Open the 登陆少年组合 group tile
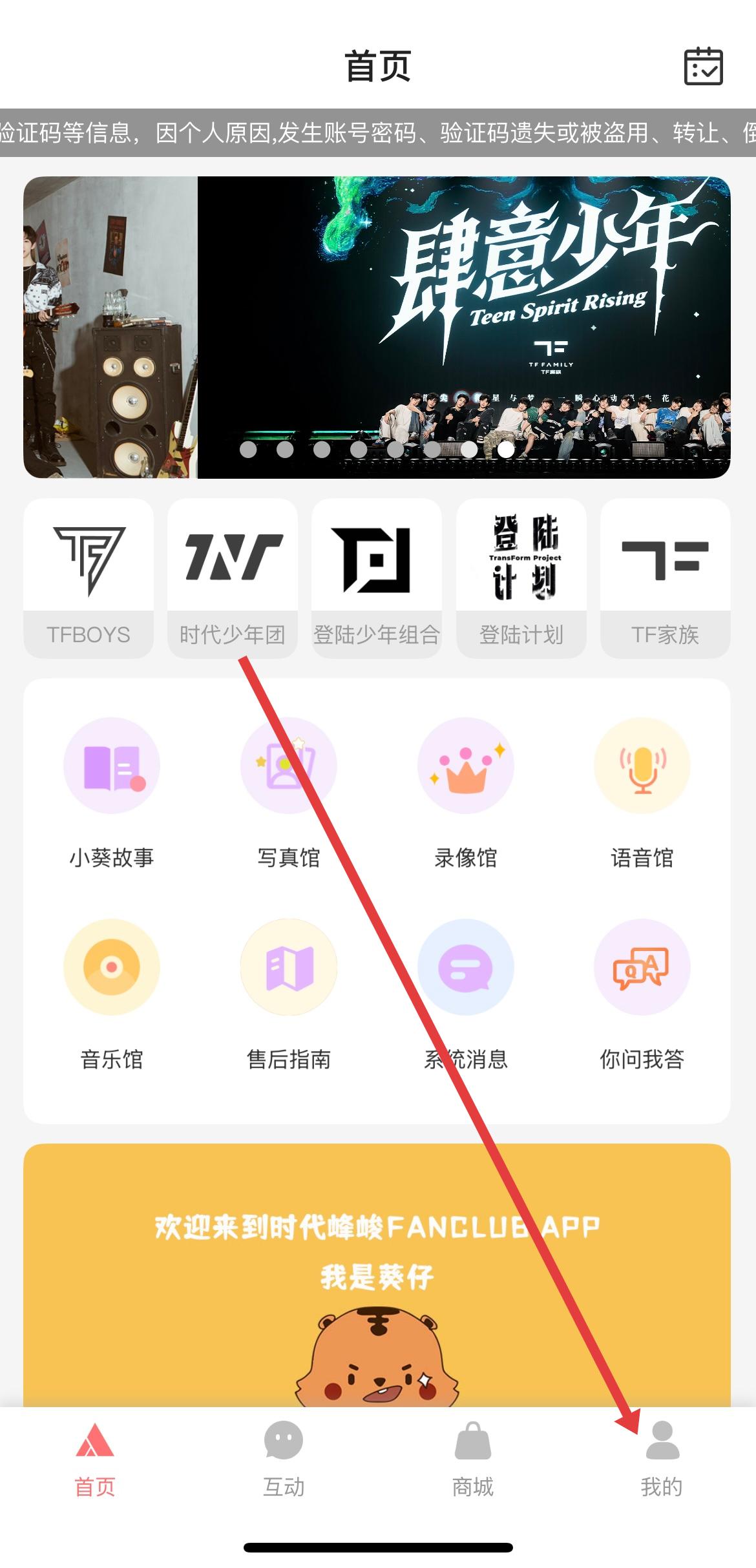Screen dimensions: 756x1568 click(x=377, y=578)
